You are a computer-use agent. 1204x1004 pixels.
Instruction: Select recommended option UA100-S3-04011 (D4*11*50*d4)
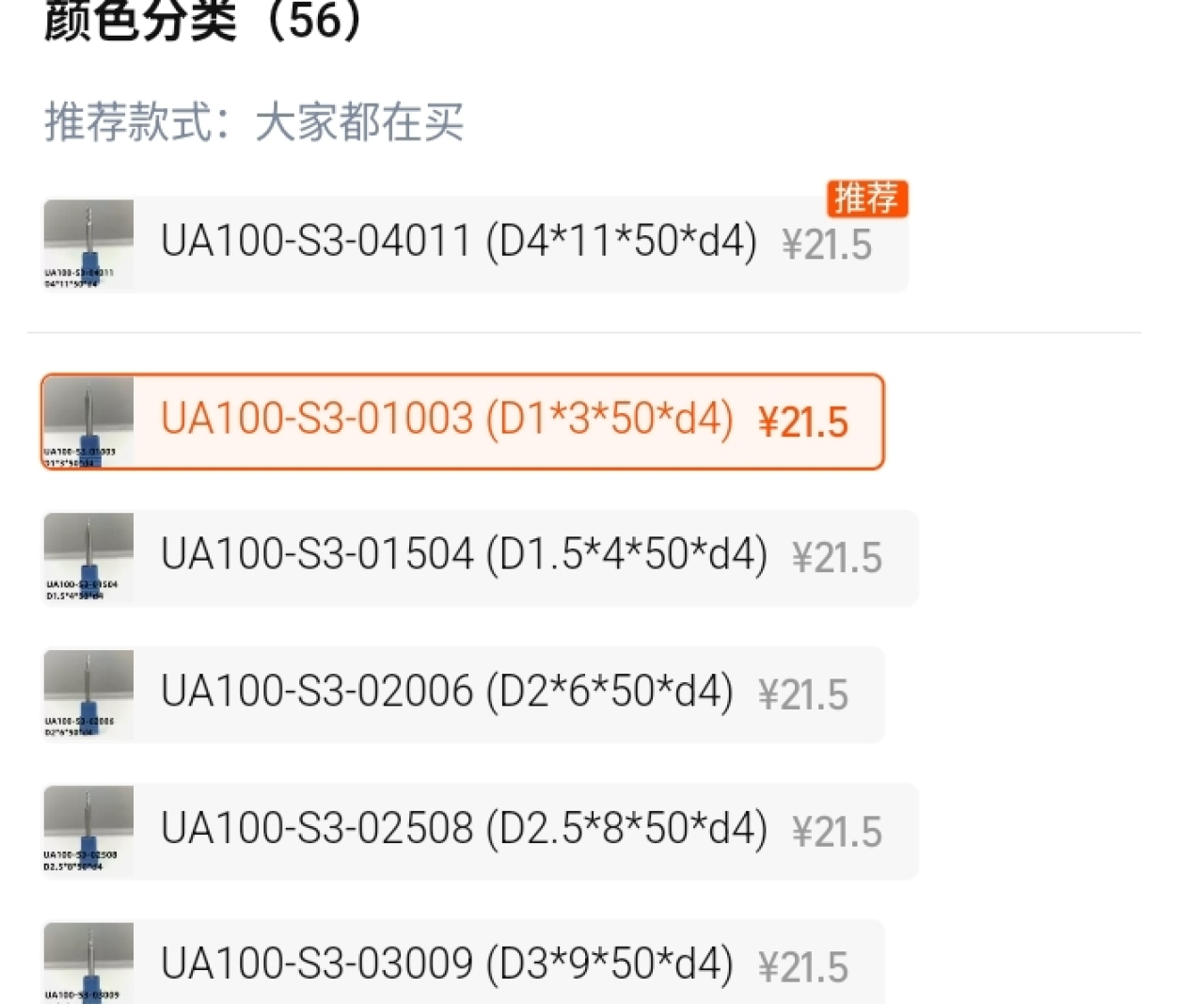coord(475,244)
